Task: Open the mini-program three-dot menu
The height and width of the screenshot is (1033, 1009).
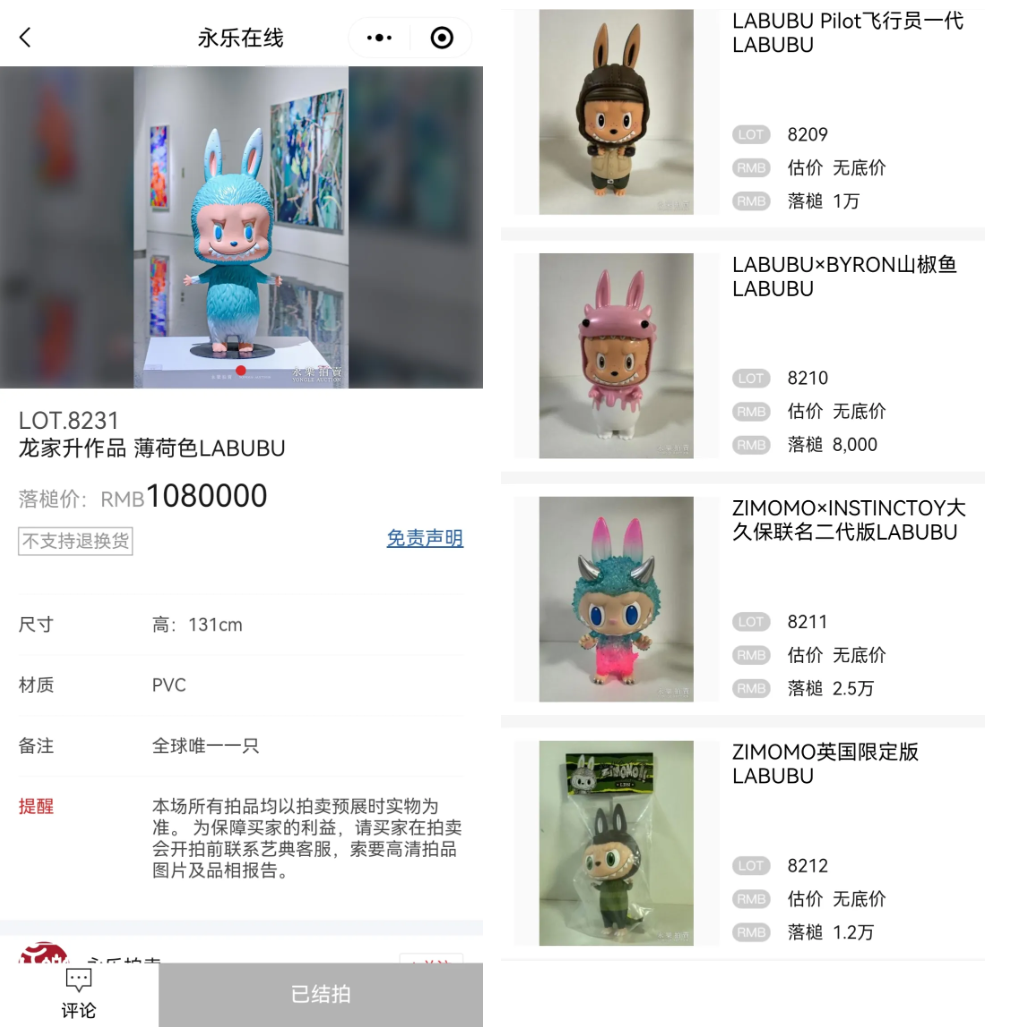Action: coord(380,38)
